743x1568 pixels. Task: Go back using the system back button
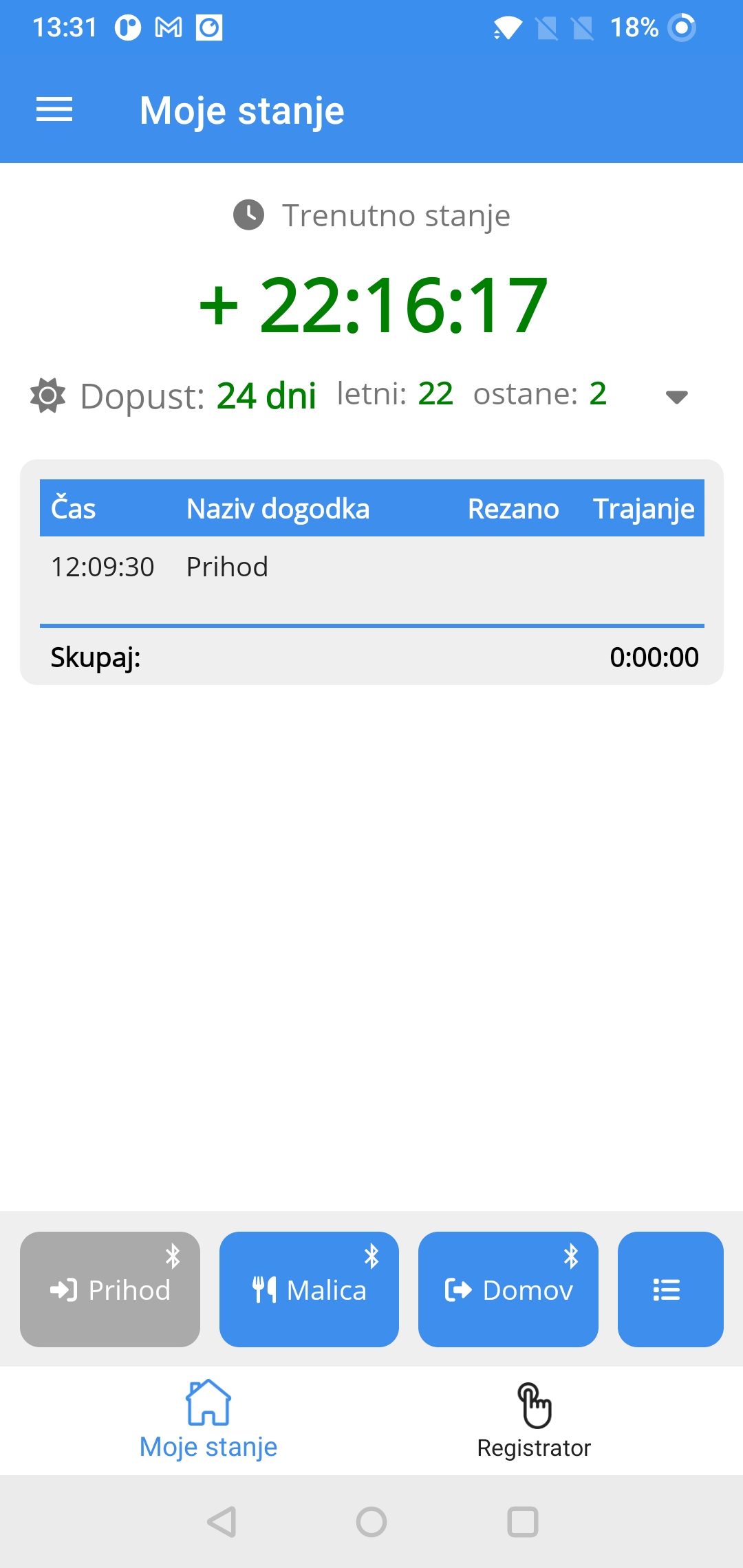(x=222, y=1522)
